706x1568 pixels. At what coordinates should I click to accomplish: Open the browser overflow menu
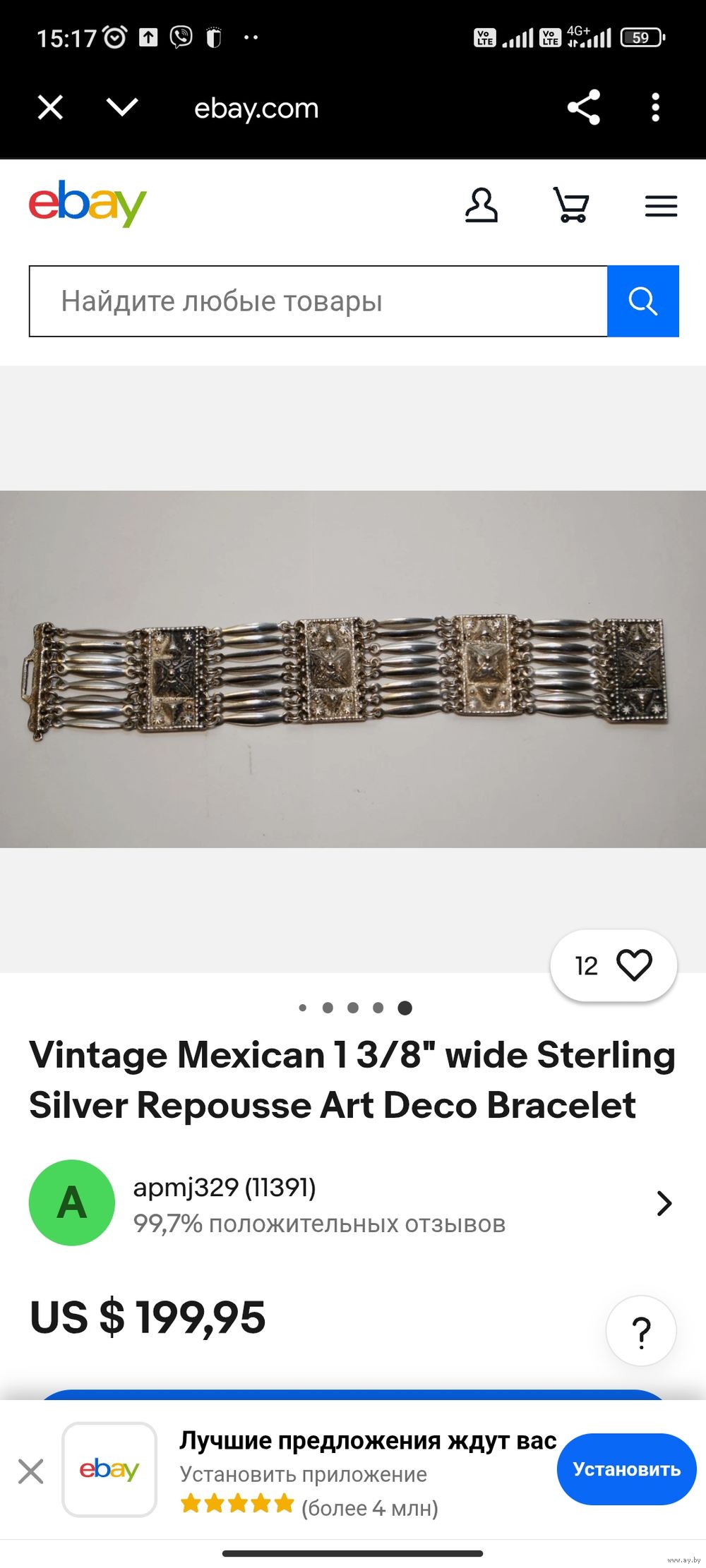(656, 107)
